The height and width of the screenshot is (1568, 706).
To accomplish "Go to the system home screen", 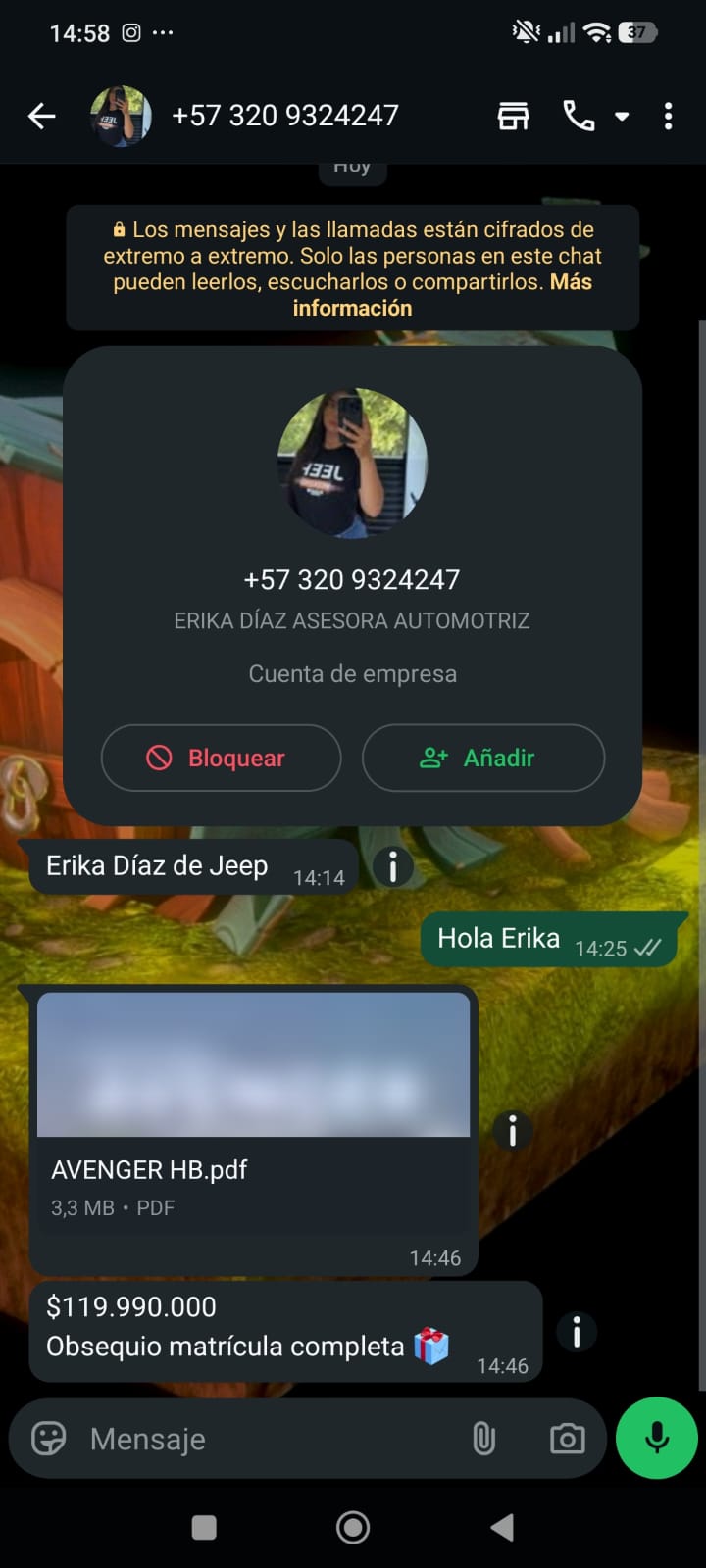I will click(353, 1527).
